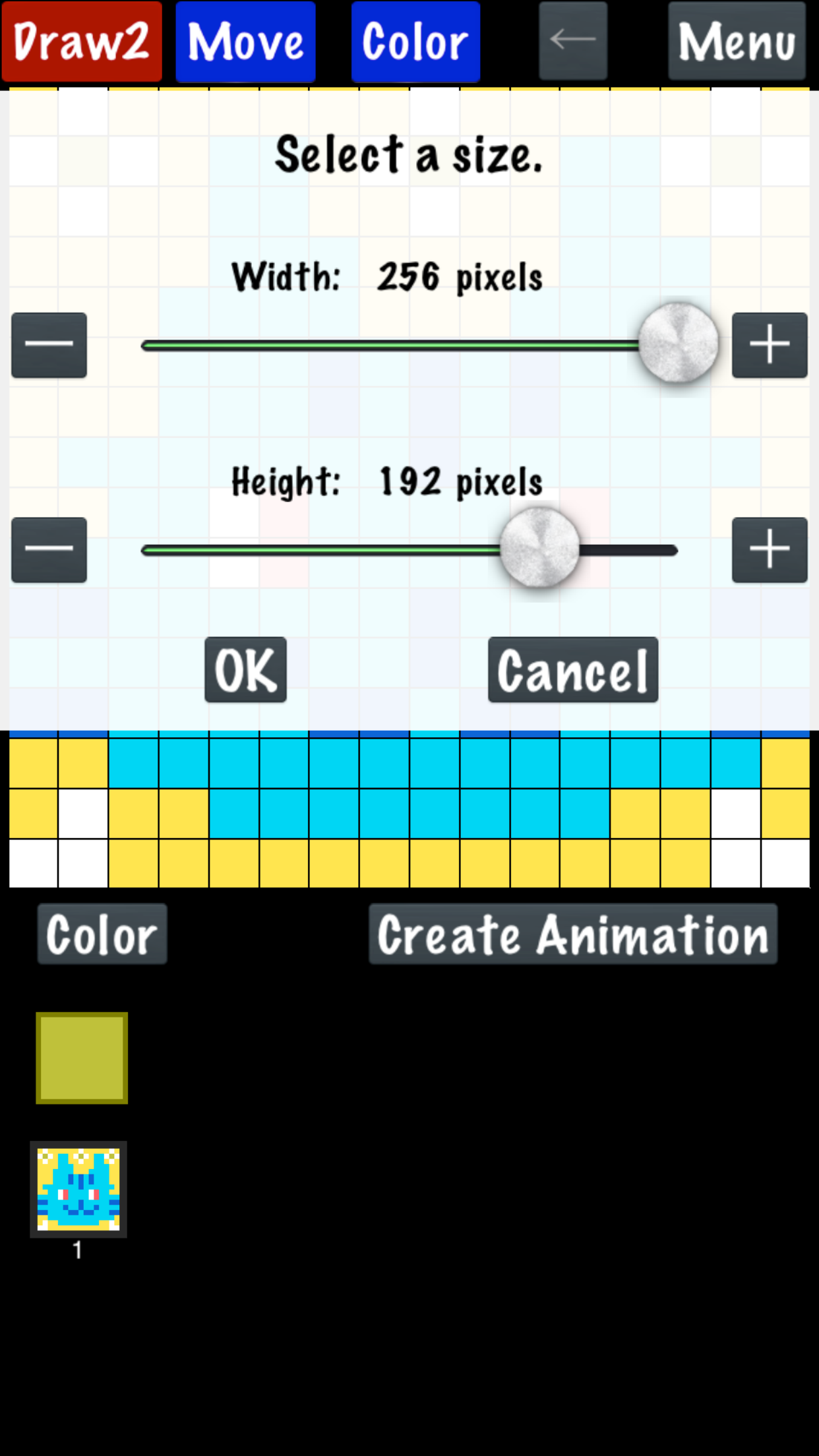Confirm size with OK
This screenshot has height=1456, width=819.
pyautogui.click(x=245, y=669)
